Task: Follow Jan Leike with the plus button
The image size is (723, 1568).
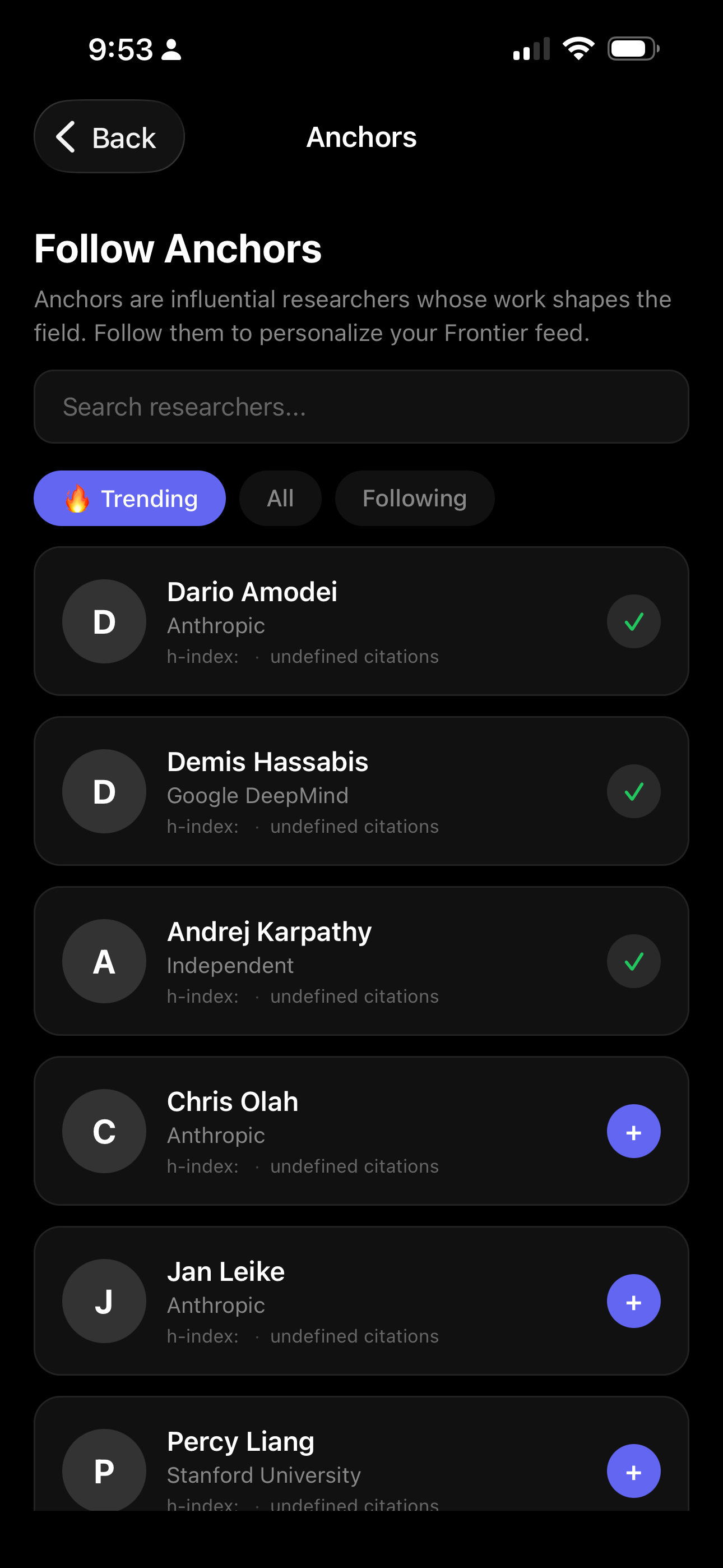Action: coord(633,1301)
